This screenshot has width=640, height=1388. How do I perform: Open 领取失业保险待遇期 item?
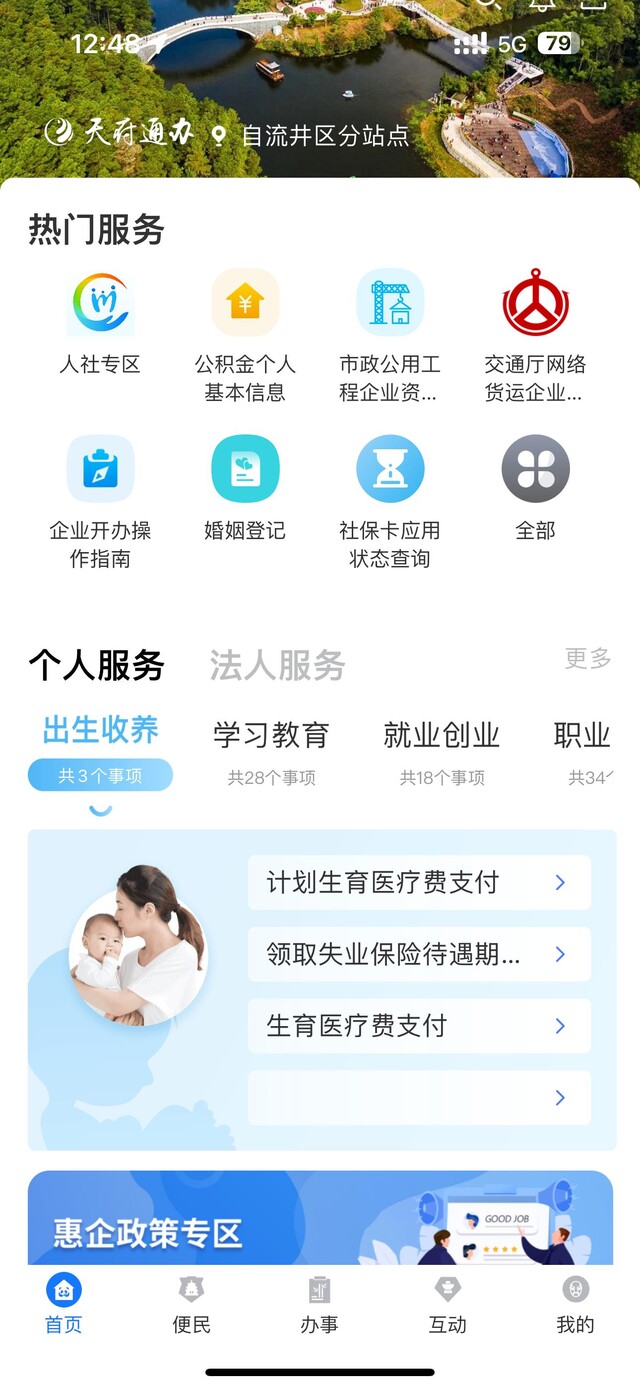click(x=418, y=955)
